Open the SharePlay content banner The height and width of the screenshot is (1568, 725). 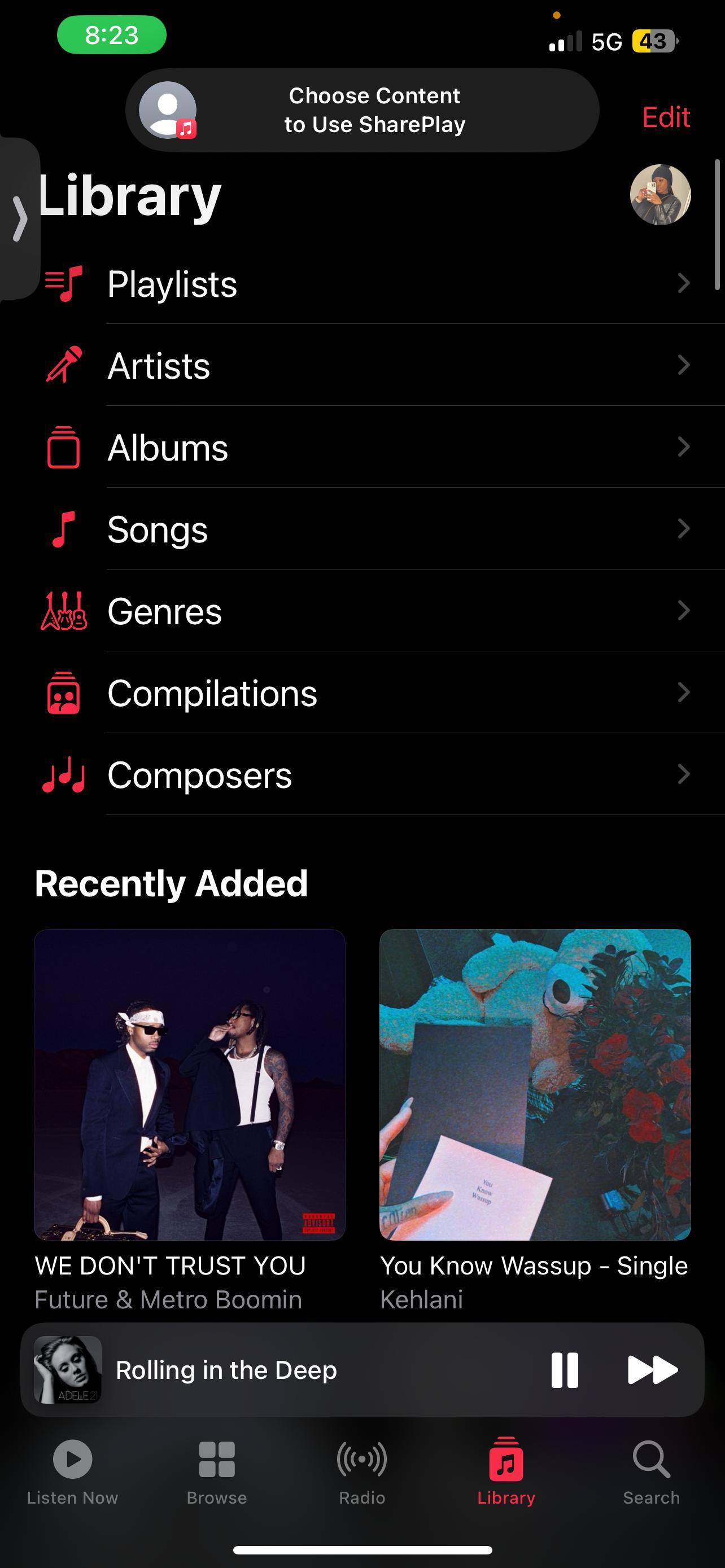coord(363,110)
